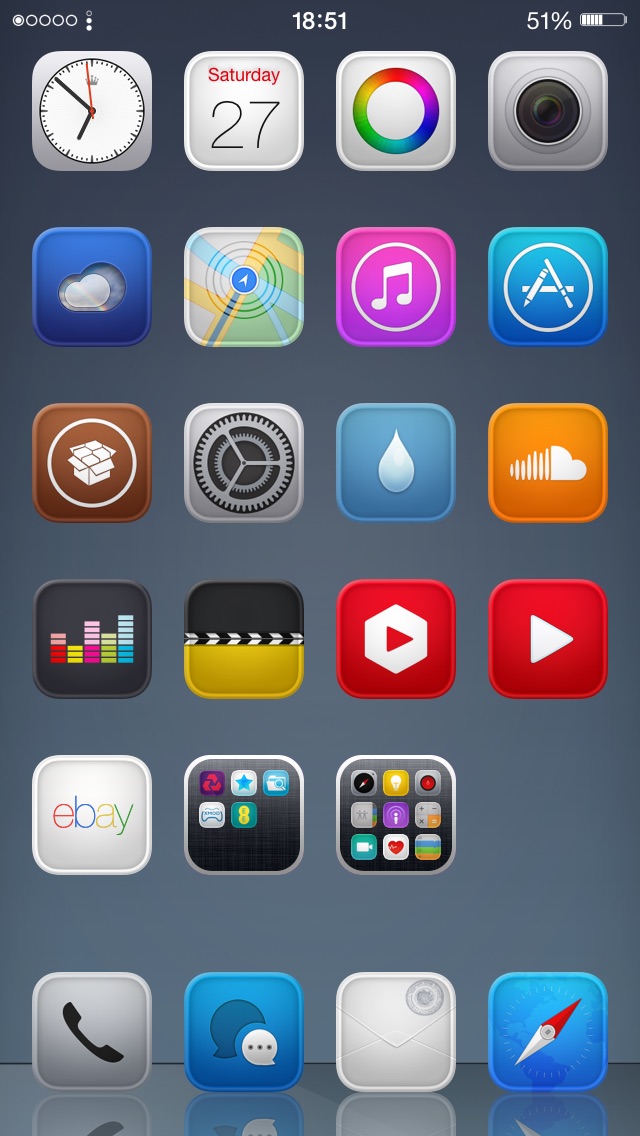The image size is (640, 1136).
Task: Open the Weather cloud app
Action: (92, 287)
